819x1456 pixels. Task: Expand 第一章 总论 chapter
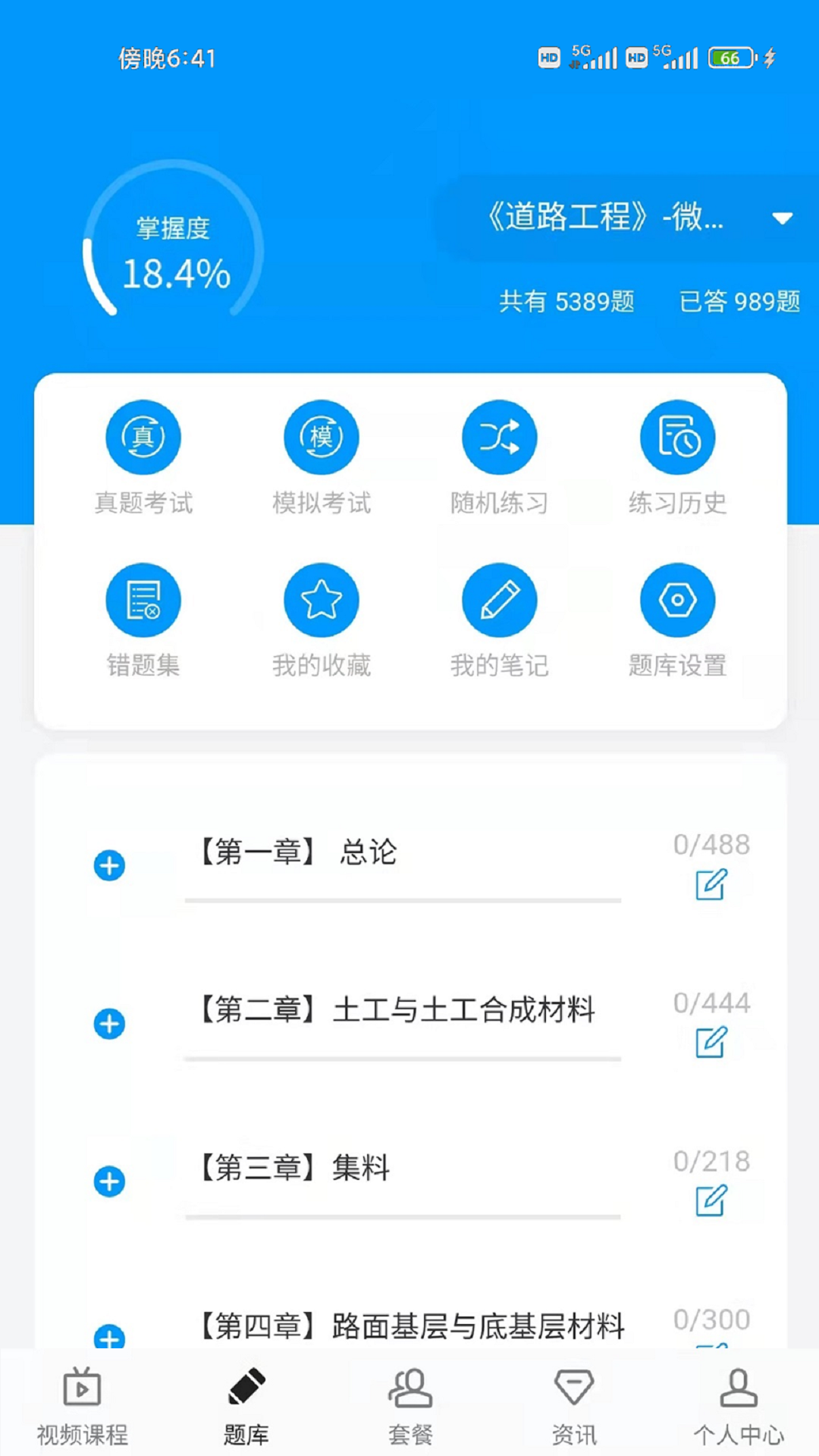[x=109, y=865]
